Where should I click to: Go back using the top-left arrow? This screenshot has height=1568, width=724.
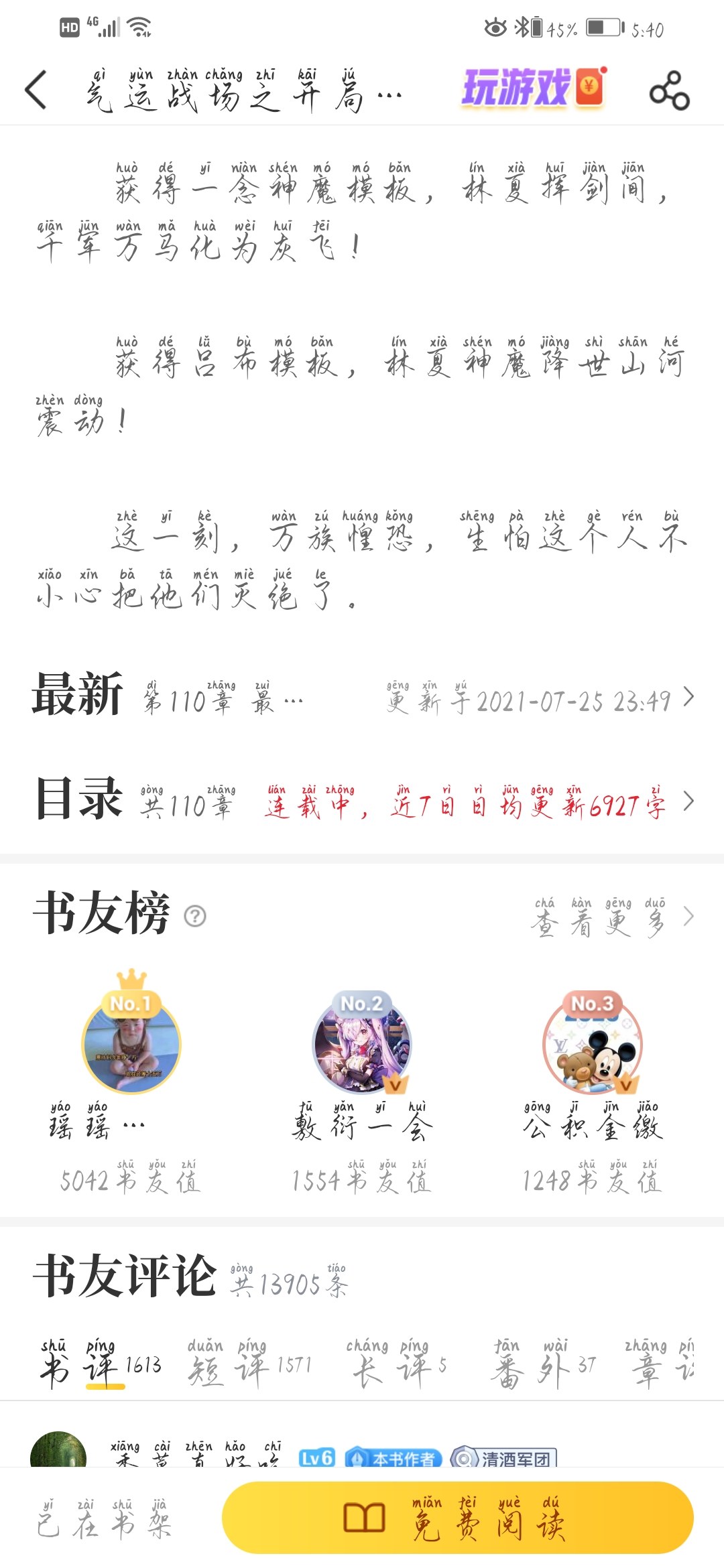tap(36, 90)
